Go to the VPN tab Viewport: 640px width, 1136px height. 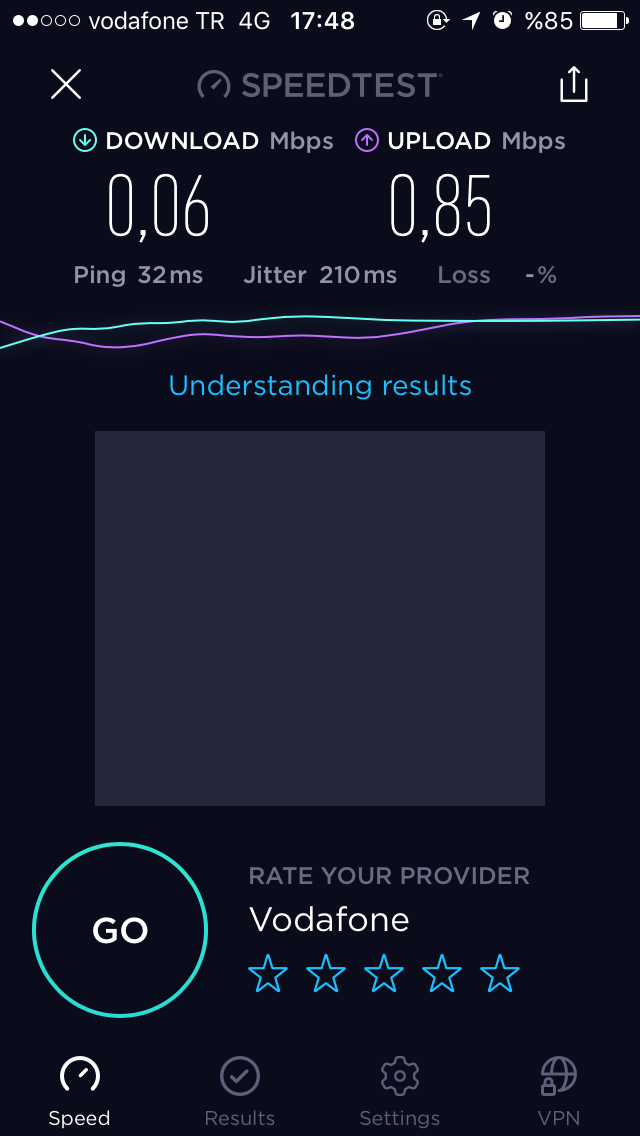tap(559, 1092)
